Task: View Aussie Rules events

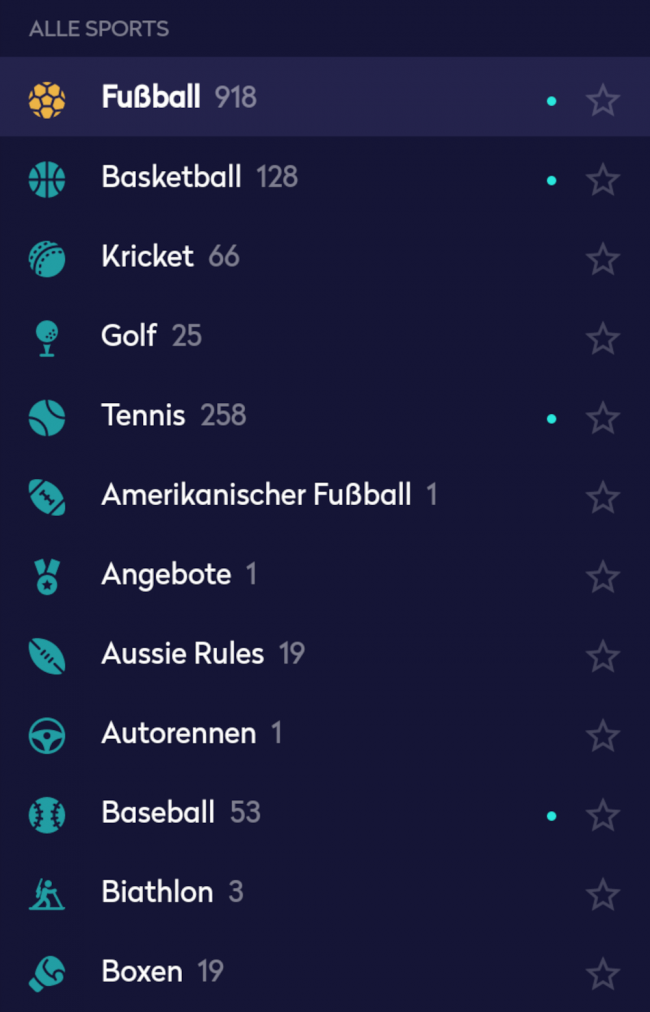Action: [x=182, y=654]
